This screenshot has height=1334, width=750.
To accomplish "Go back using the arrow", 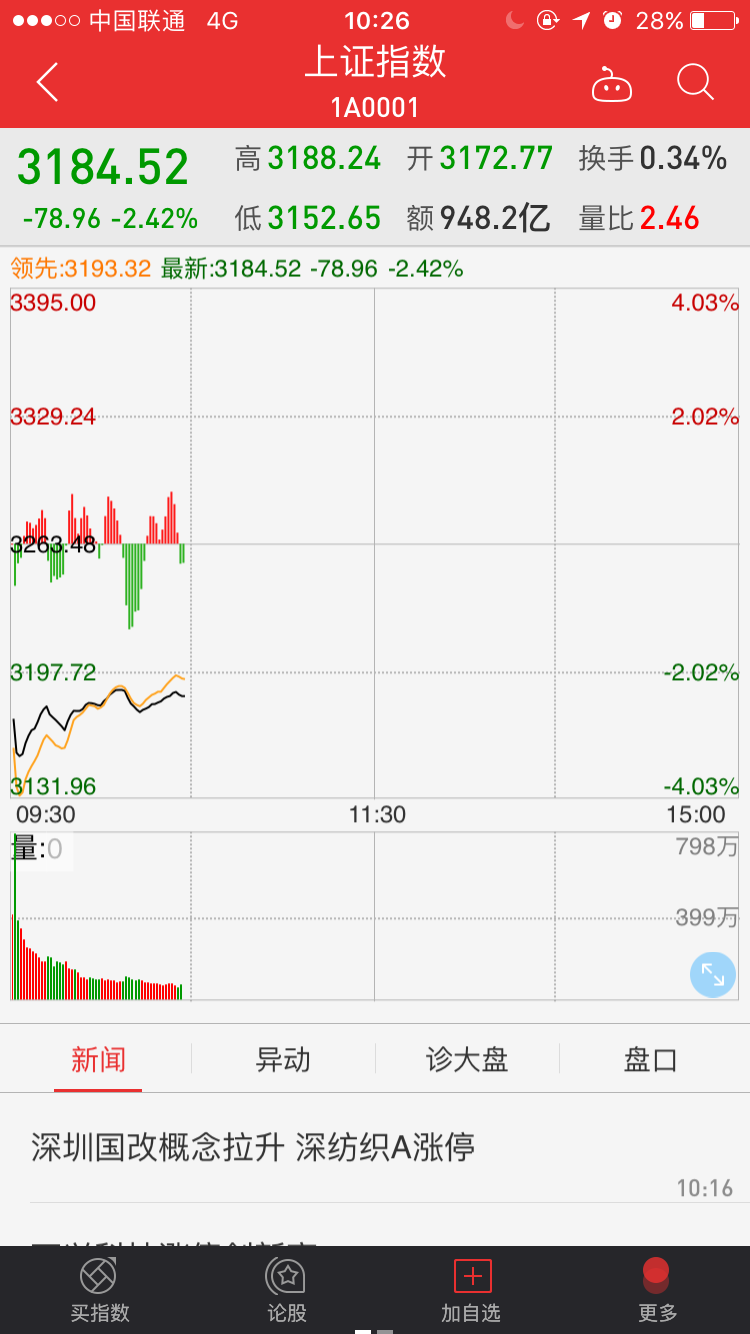I will coord(47,82).
